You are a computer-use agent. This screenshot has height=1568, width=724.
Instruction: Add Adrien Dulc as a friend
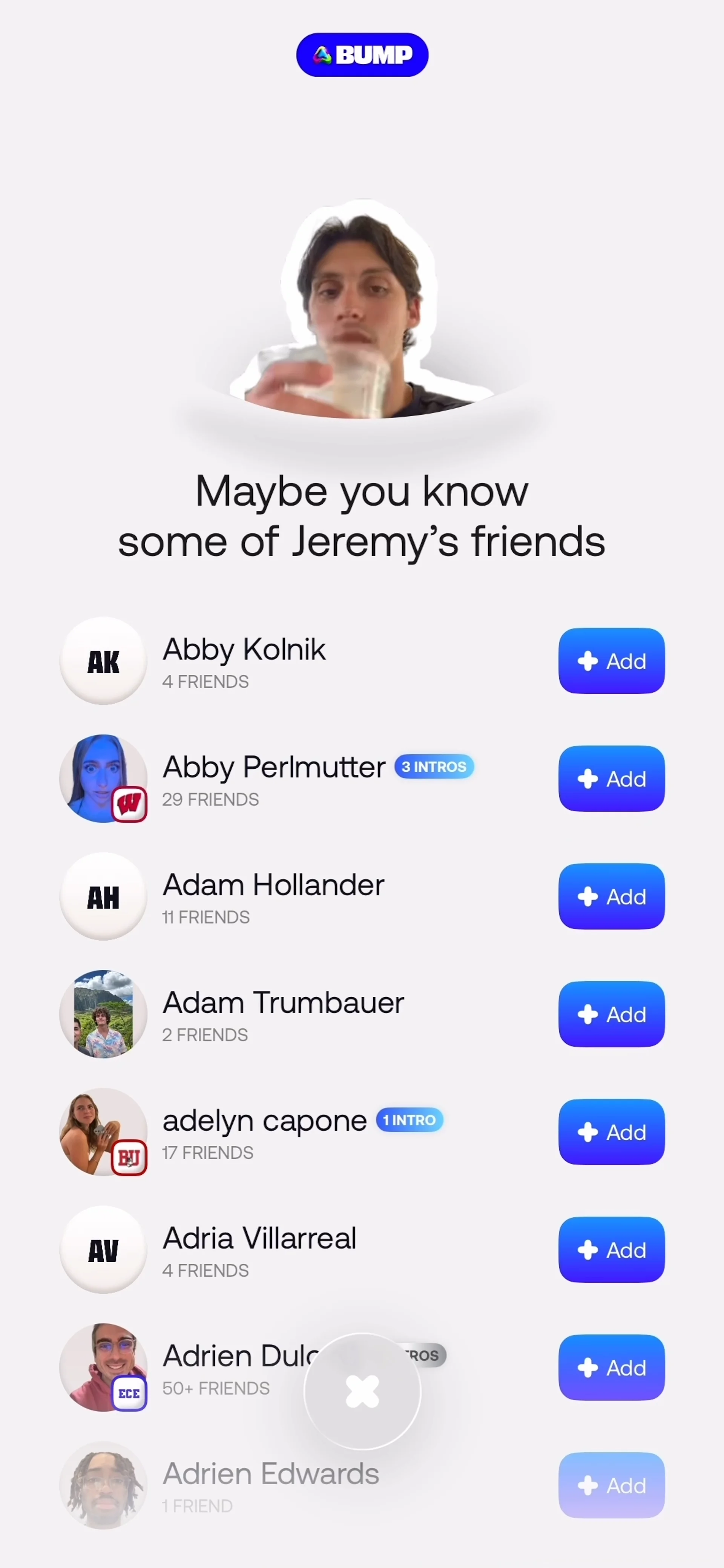coord(611,1367)
